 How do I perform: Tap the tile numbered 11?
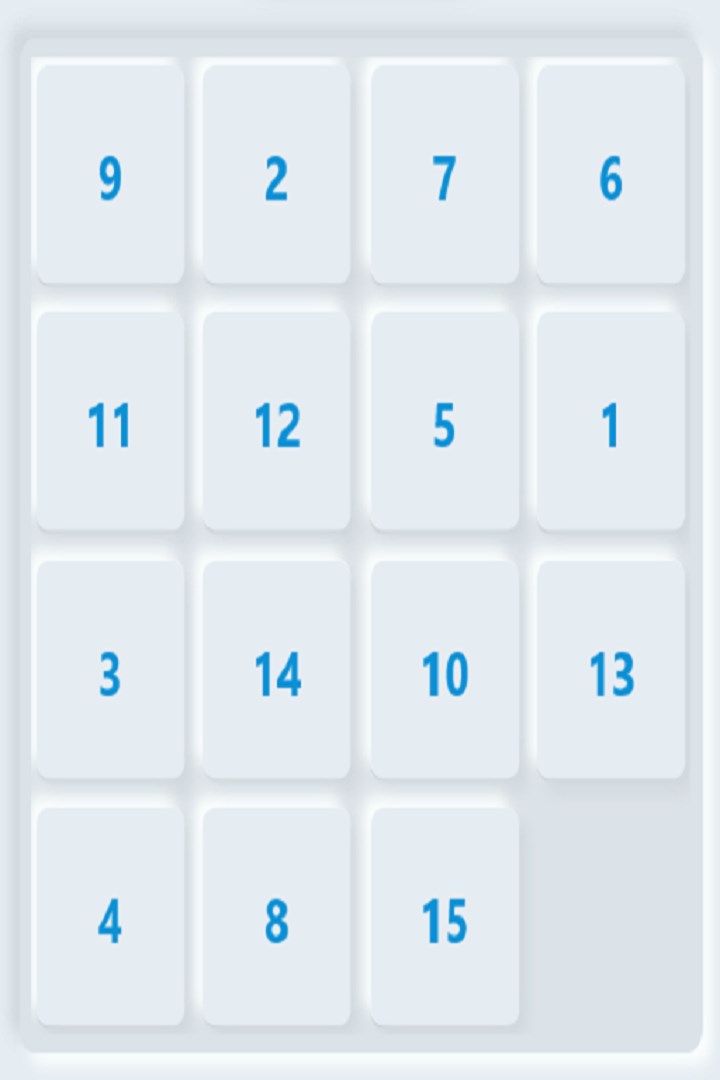pos(110,423)
